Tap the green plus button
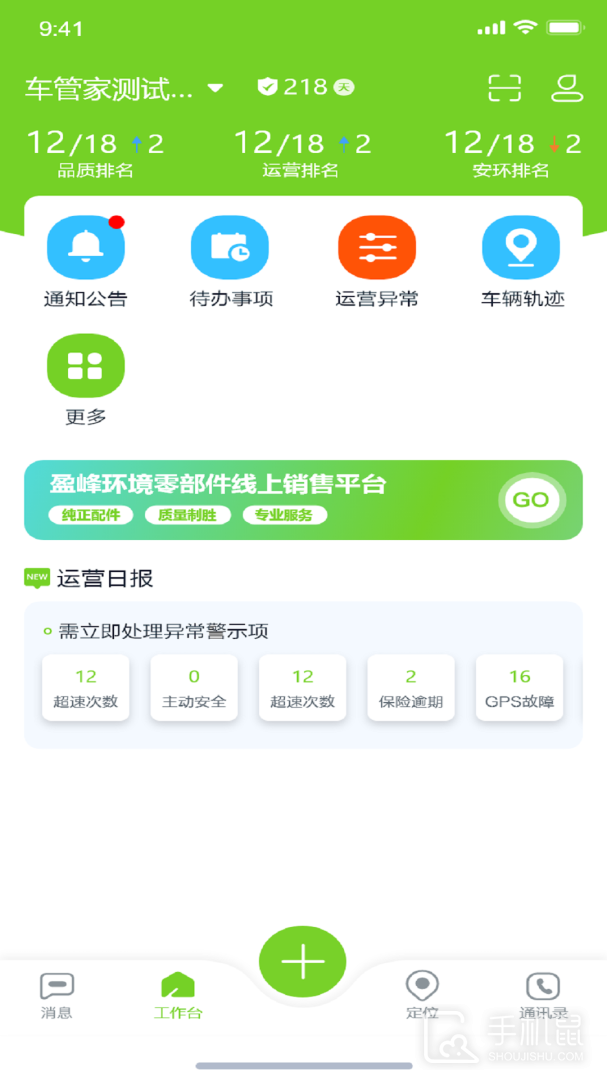Image resolution: width=607 pixels, height=1080 pixels. (303, 962)
